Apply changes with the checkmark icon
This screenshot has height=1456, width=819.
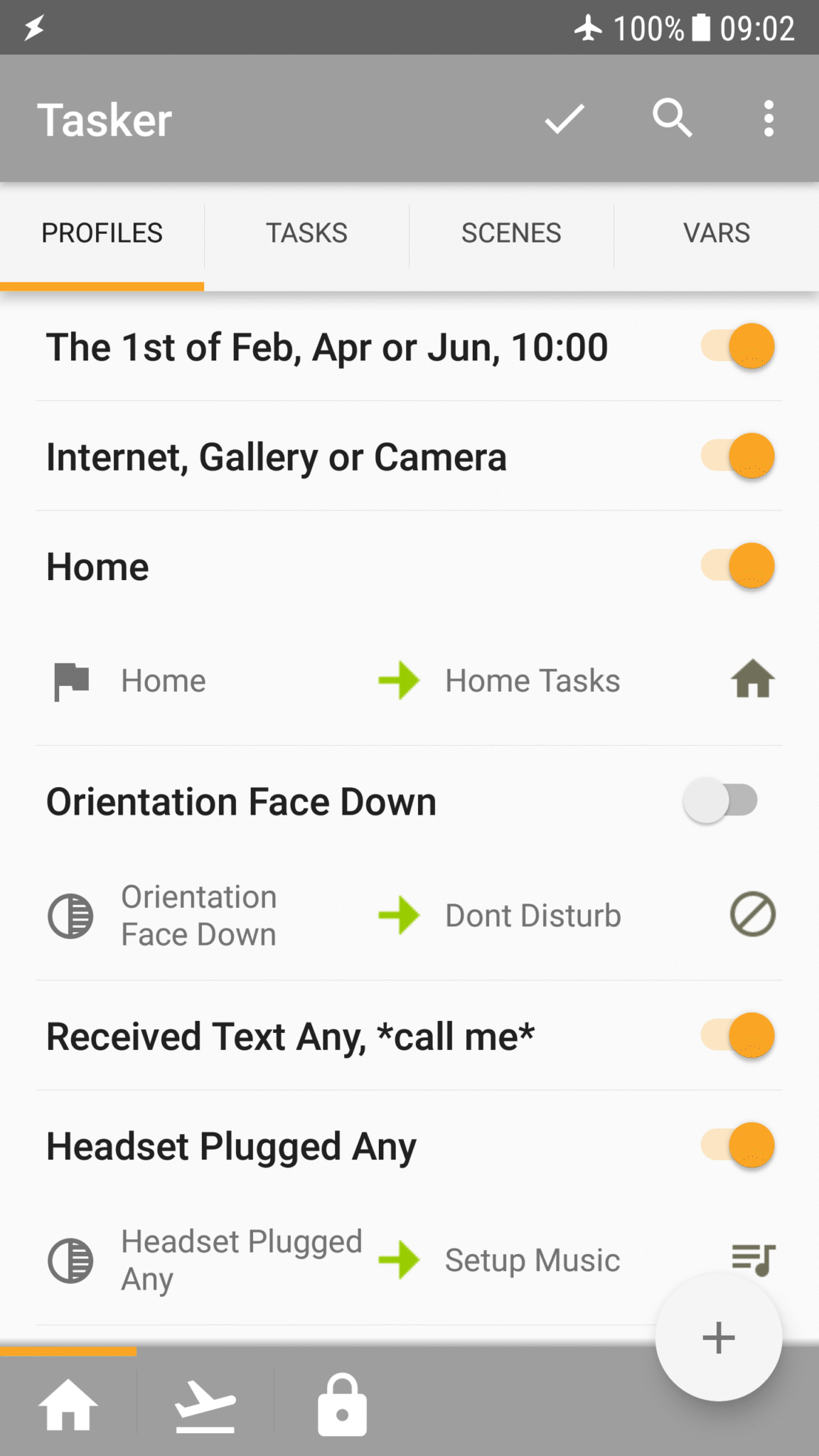point(564,118)
